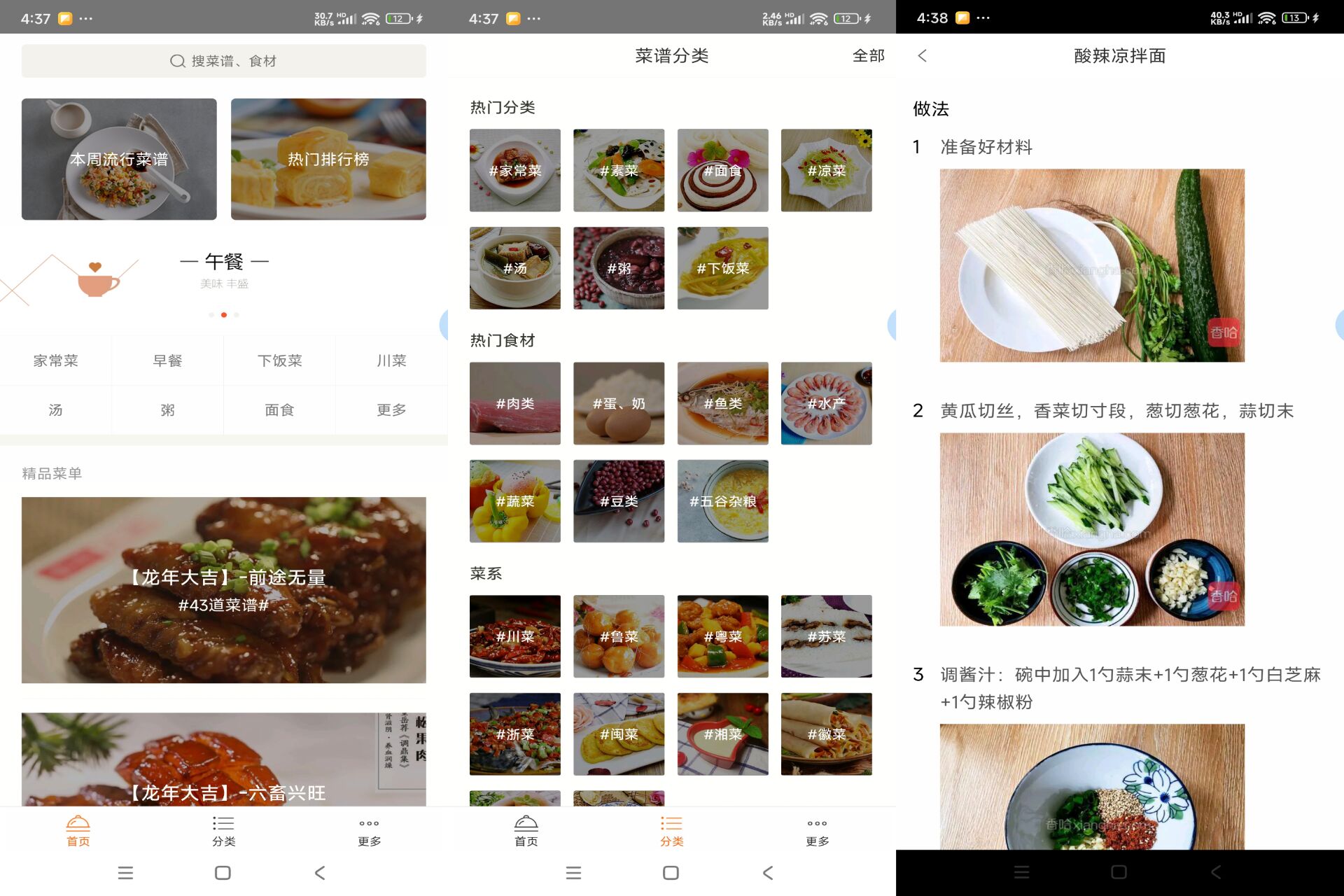Tap 全部 on the 菜谱分类 header
Image resolution: width=1344 pixels, height=896 pixels.
(x=868, y=56)
